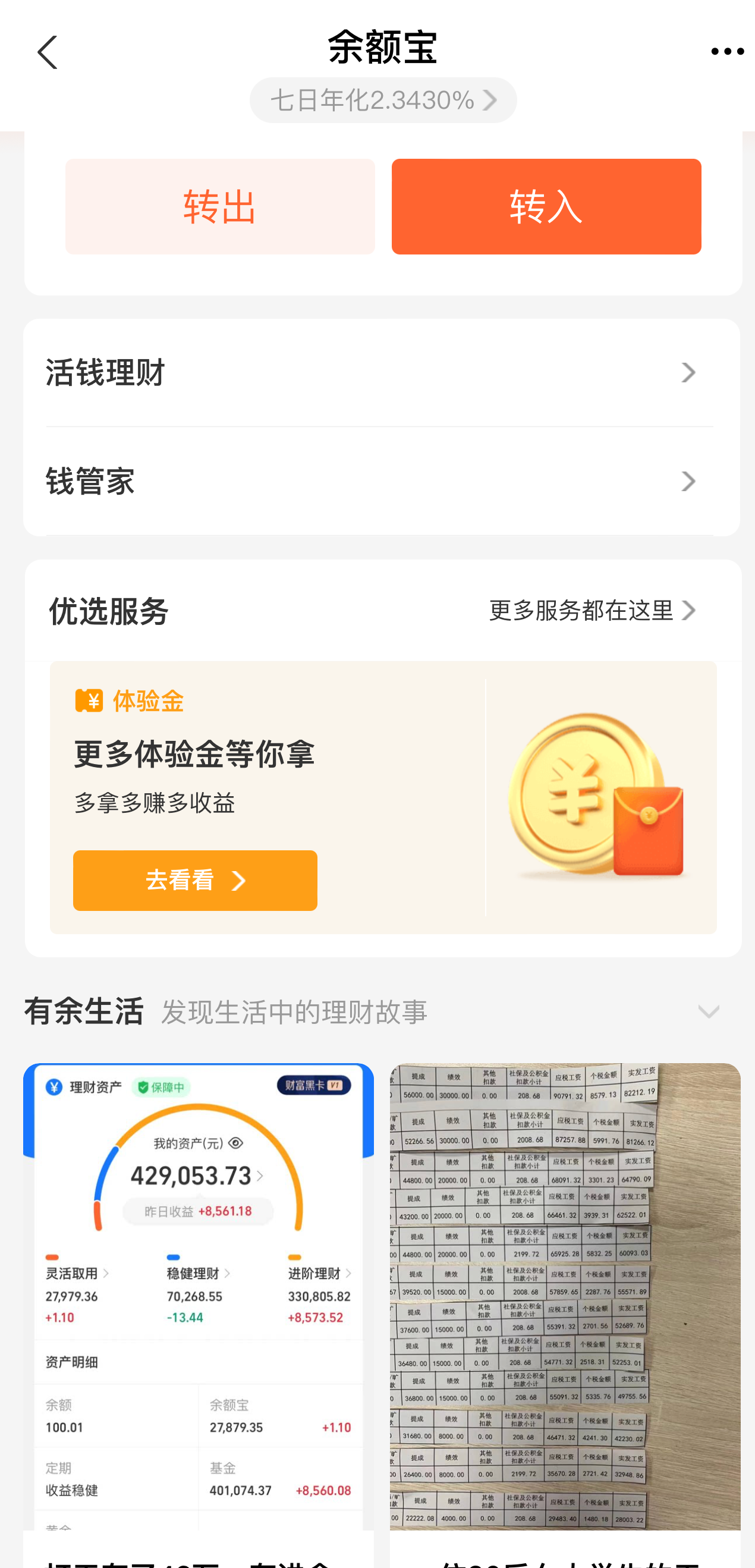Open the three-dot more menu
The width and height of the screenshot is (755, 1568).
(x=726, y=52)
